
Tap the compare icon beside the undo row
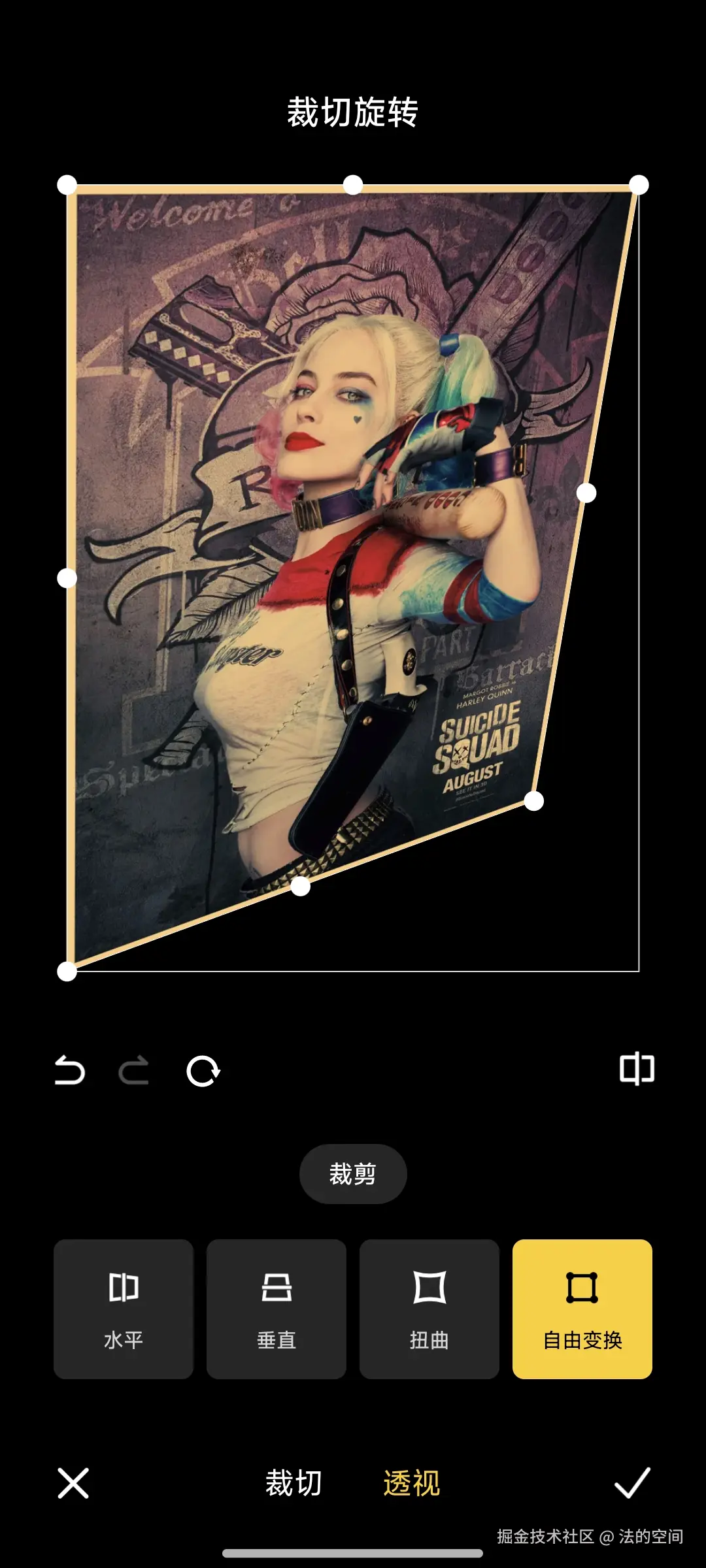637,1069
